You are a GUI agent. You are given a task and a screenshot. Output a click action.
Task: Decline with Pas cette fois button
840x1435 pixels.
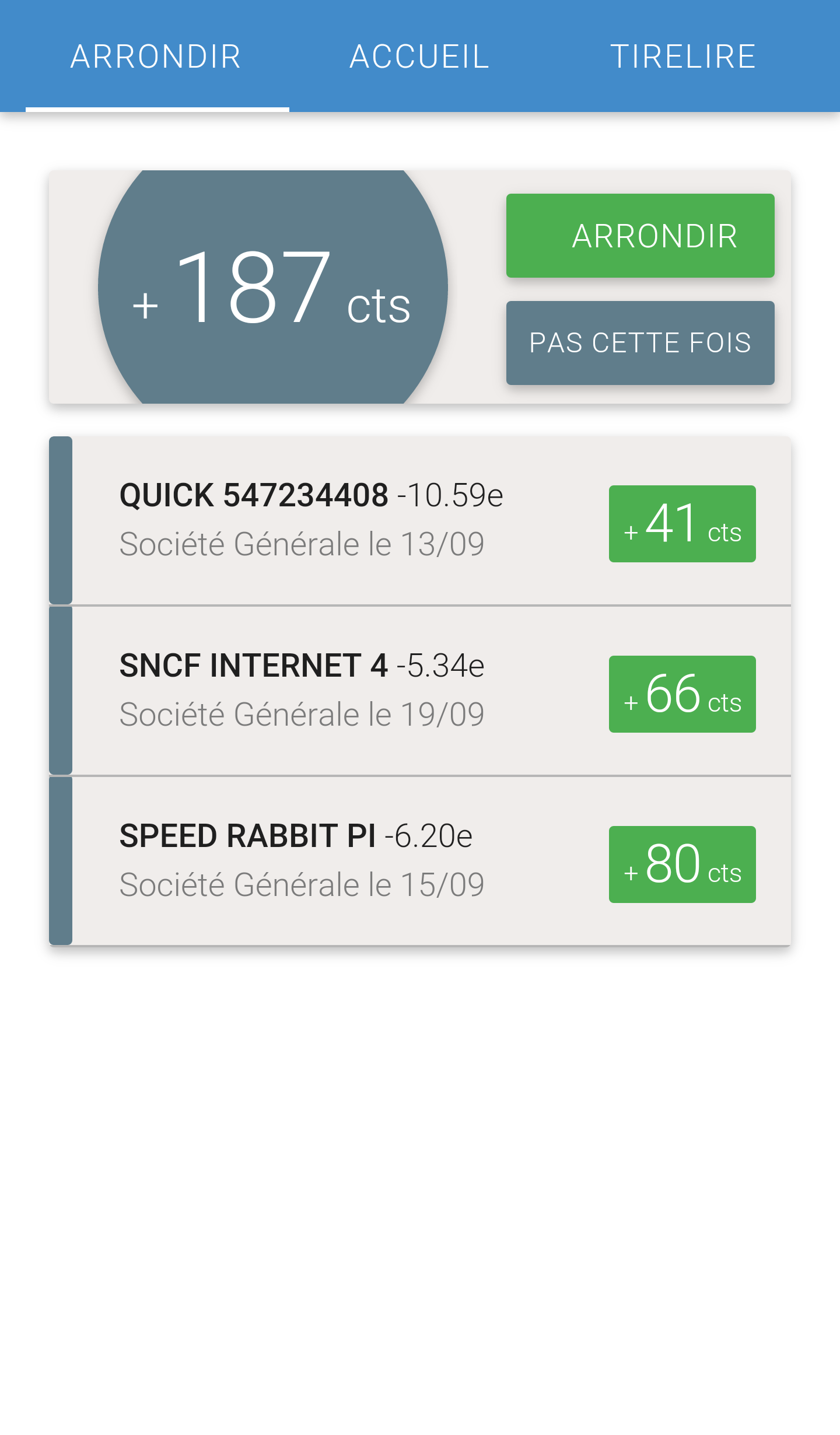(640, 343)
